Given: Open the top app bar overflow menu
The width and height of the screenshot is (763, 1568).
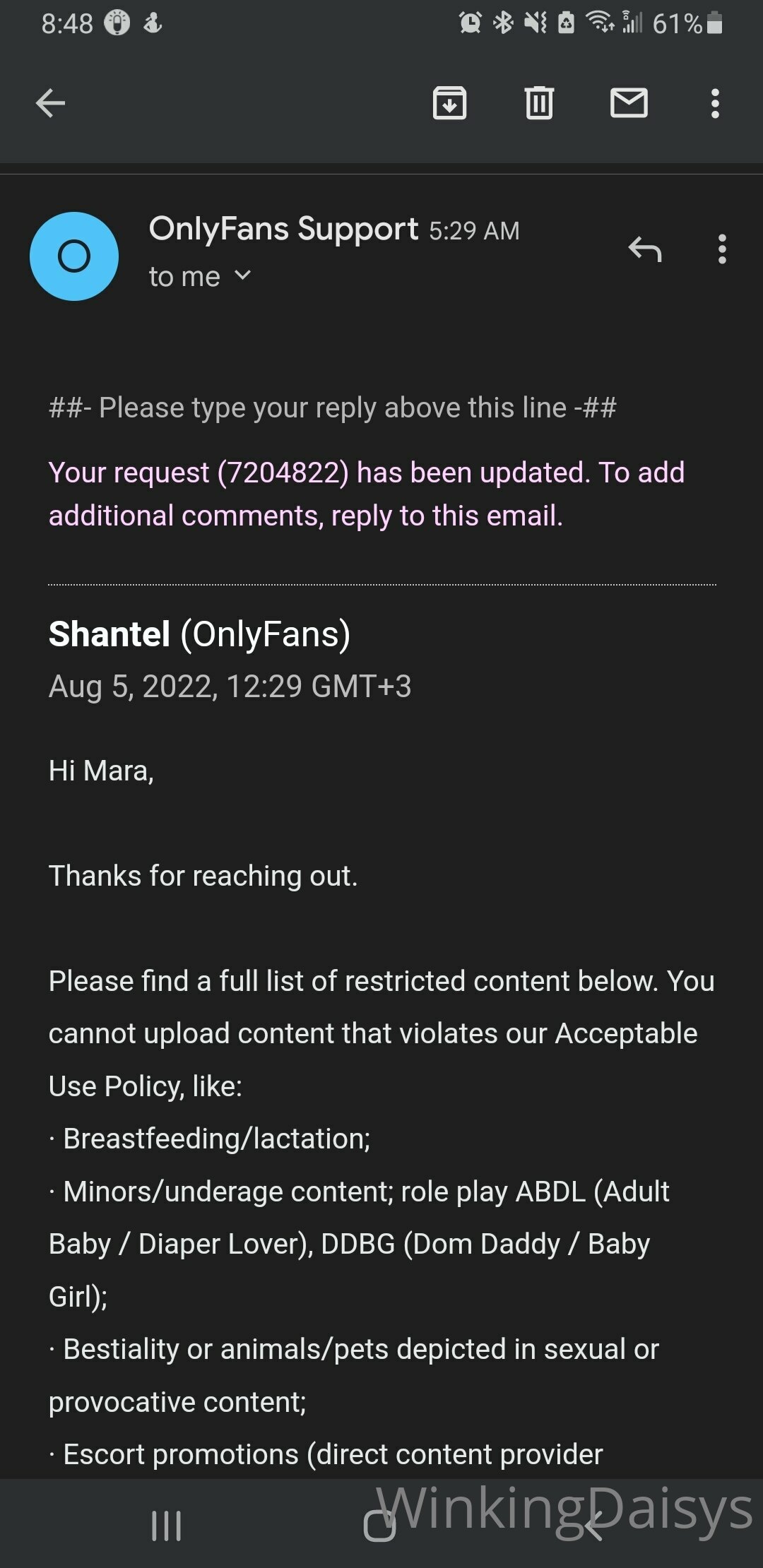Looking at the screenshot, I should (715, 103).
